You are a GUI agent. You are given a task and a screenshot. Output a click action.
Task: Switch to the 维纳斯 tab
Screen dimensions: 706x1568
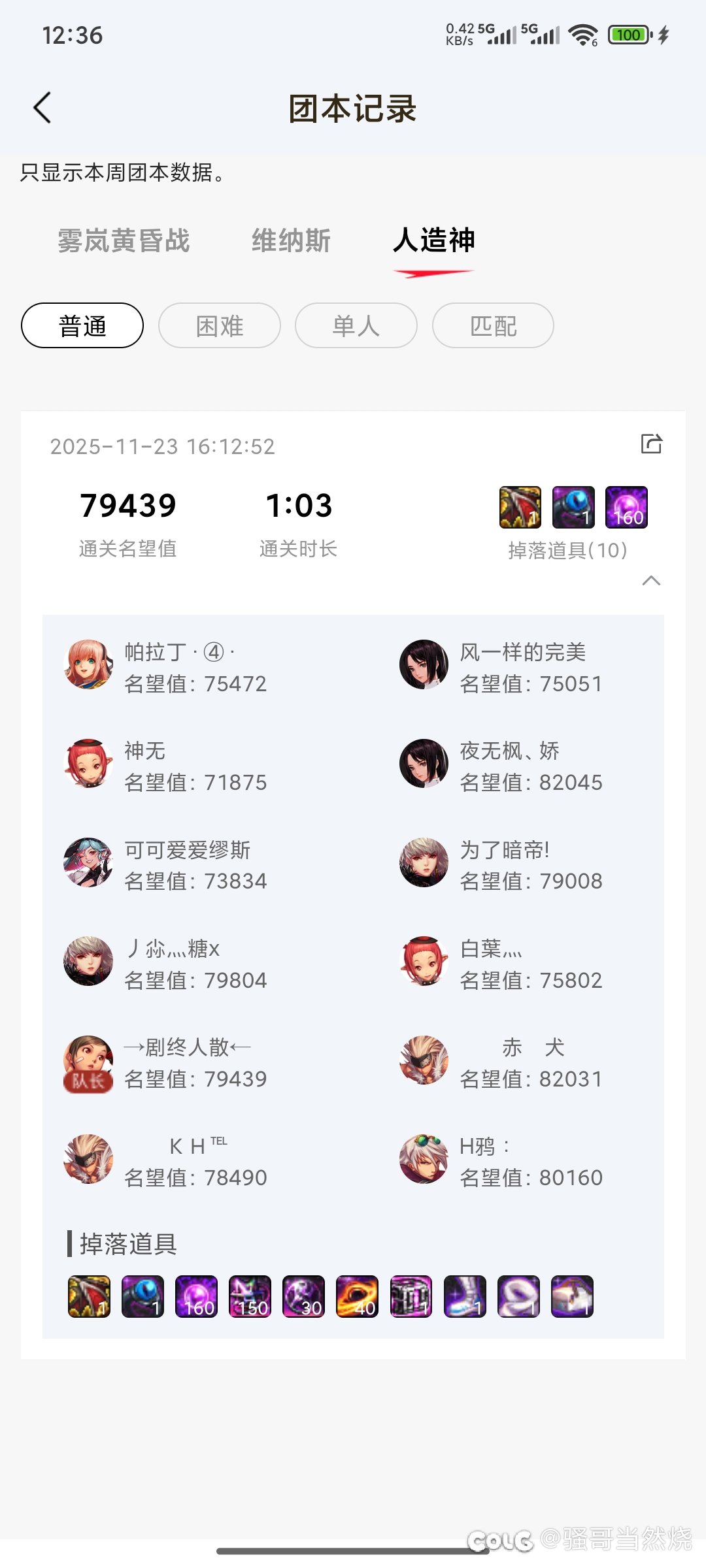coord(291,241)
